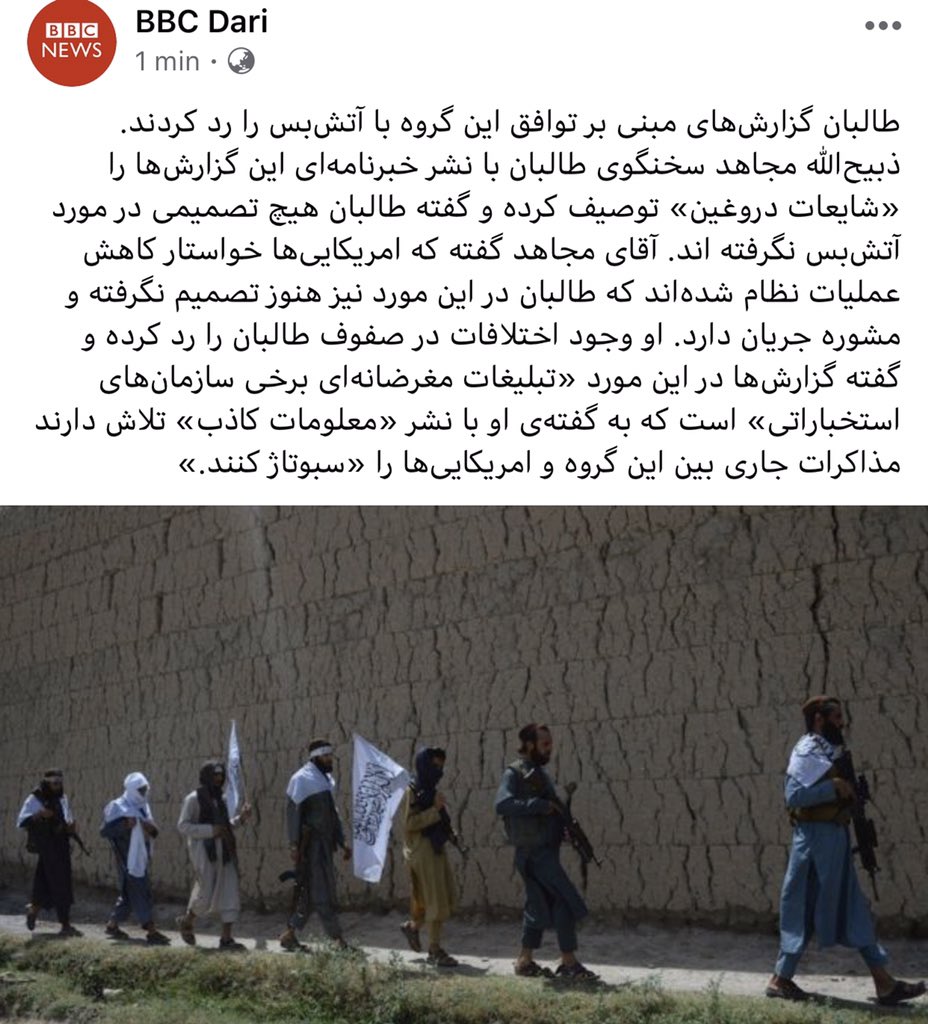Open the post's three-dot options menu

click(882, 27)
